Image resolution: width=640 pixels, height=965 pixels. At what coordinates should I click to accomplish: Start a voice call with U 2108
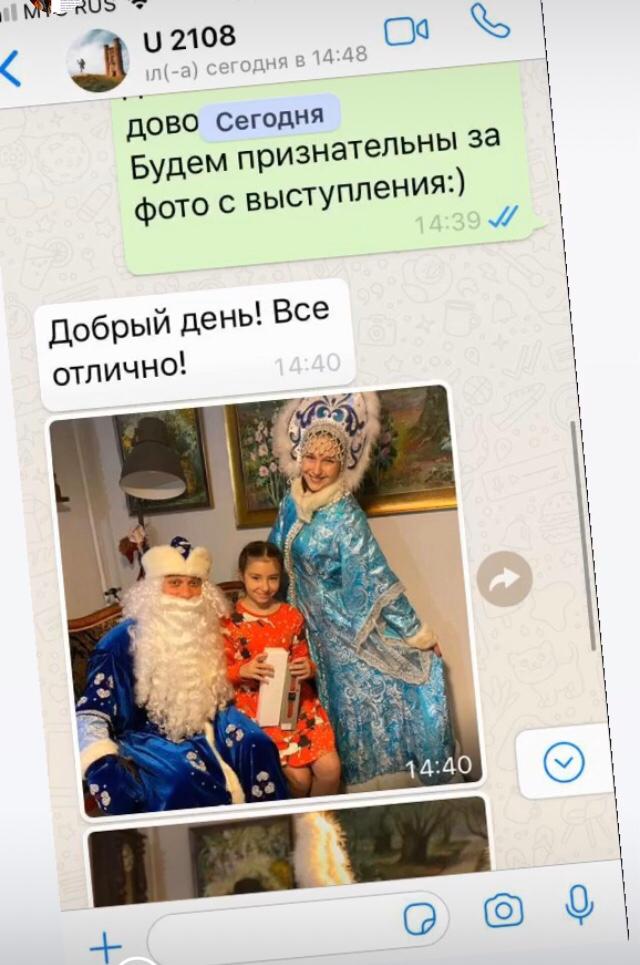point(490,22)
